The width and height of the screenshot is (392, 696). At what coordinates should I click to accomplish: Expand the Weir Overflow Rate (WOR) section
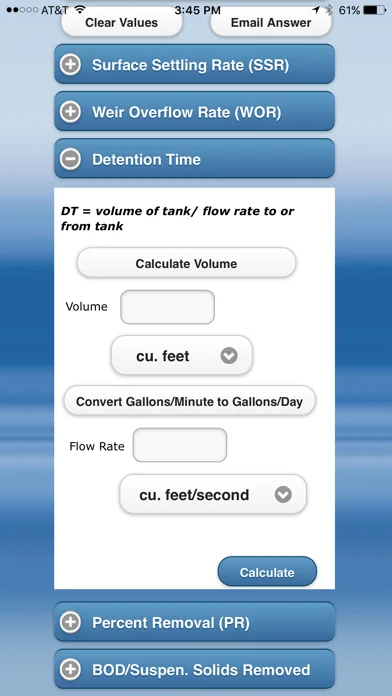pos(194,111)
